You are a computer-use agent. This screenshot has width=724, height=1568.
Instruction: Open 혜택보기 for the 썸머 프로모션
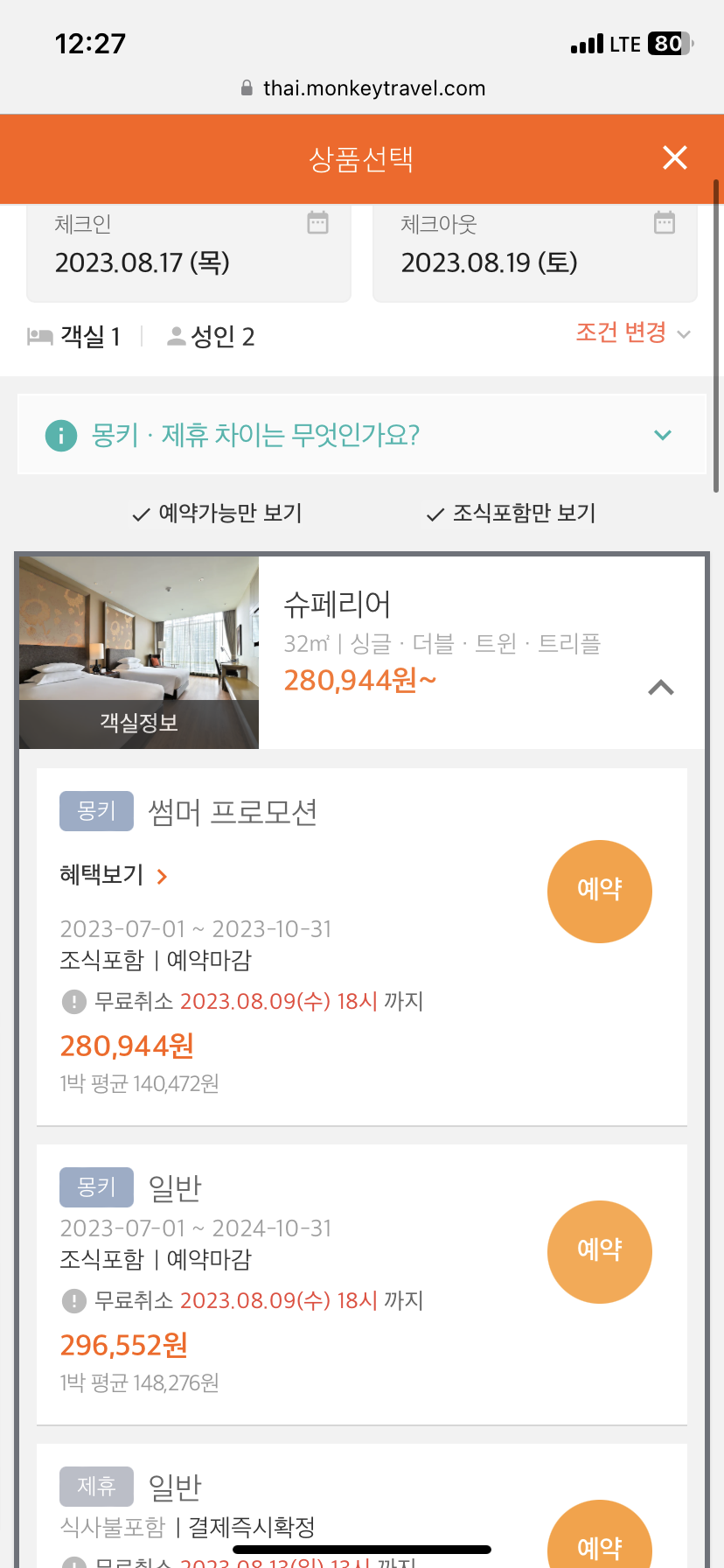click(x=113, y=875)
